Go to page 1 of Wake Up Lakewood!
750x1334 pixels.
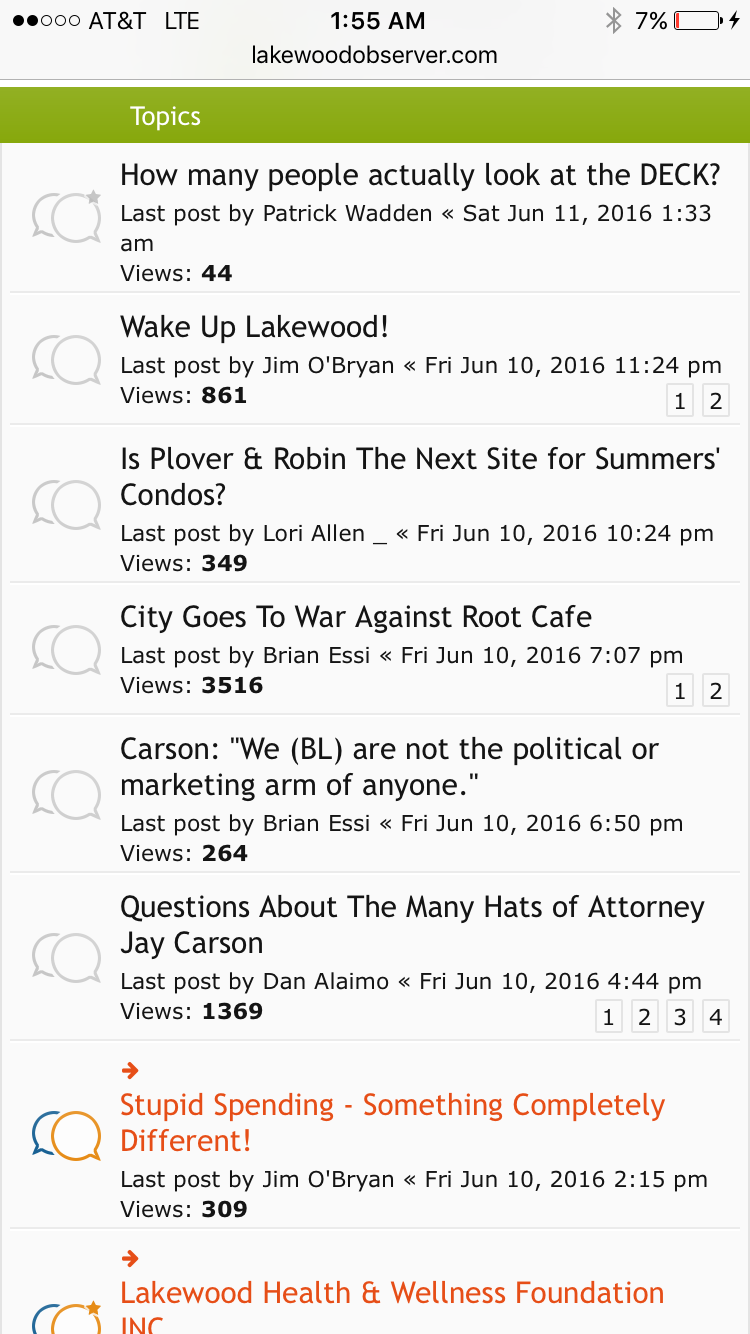click(x=680, y=402)
